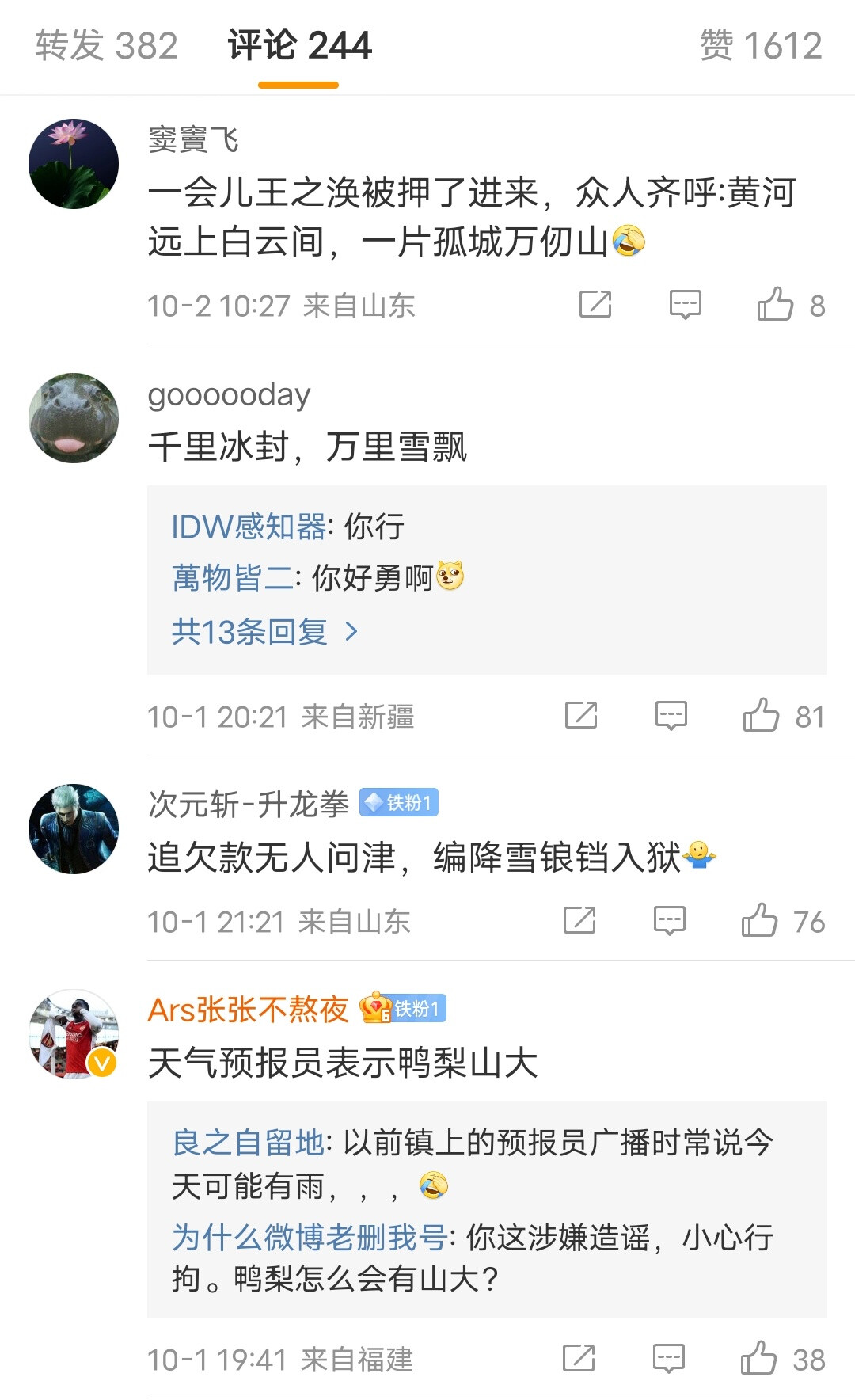855x1400 pixels.
Task: Open 萬物皆二's profile link
Action: point(233,578)
